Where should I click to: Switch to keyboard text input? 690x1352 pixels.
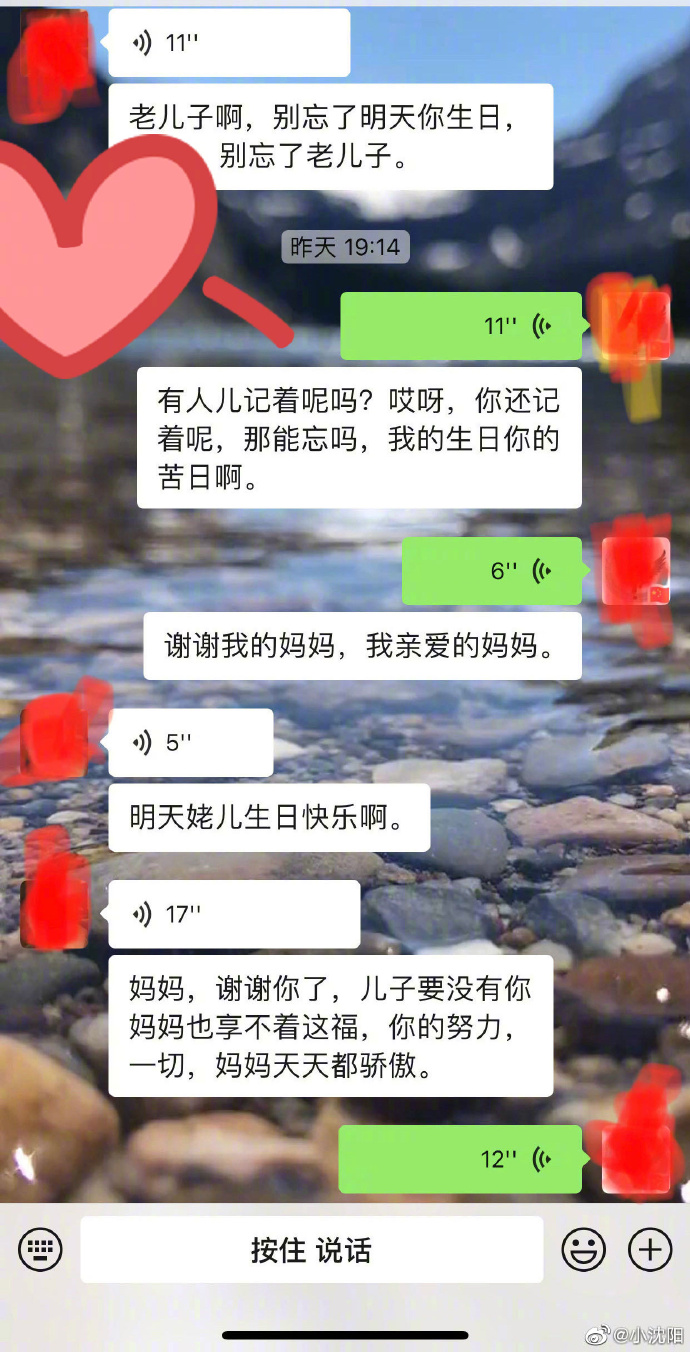click(40, 1249)
